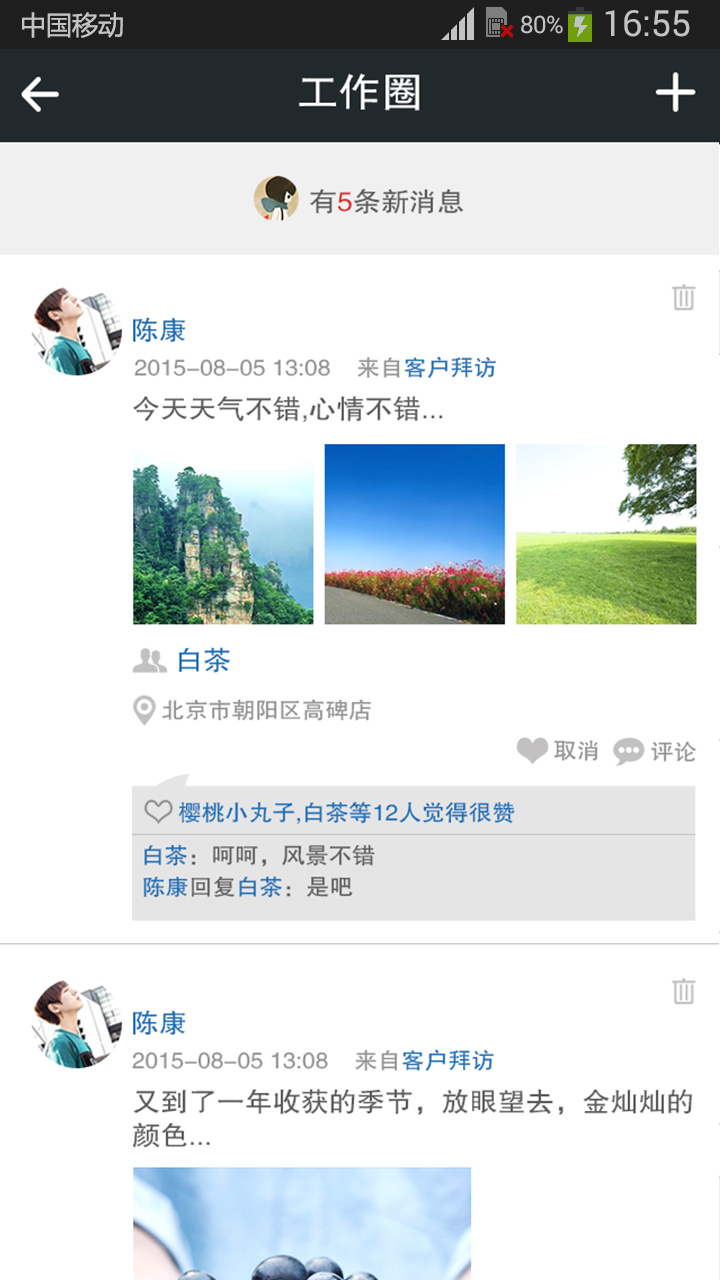The height and width of the screenshot is (1280, 720).
Task: Comment via the 评论 button
Action: pos(654,752)
